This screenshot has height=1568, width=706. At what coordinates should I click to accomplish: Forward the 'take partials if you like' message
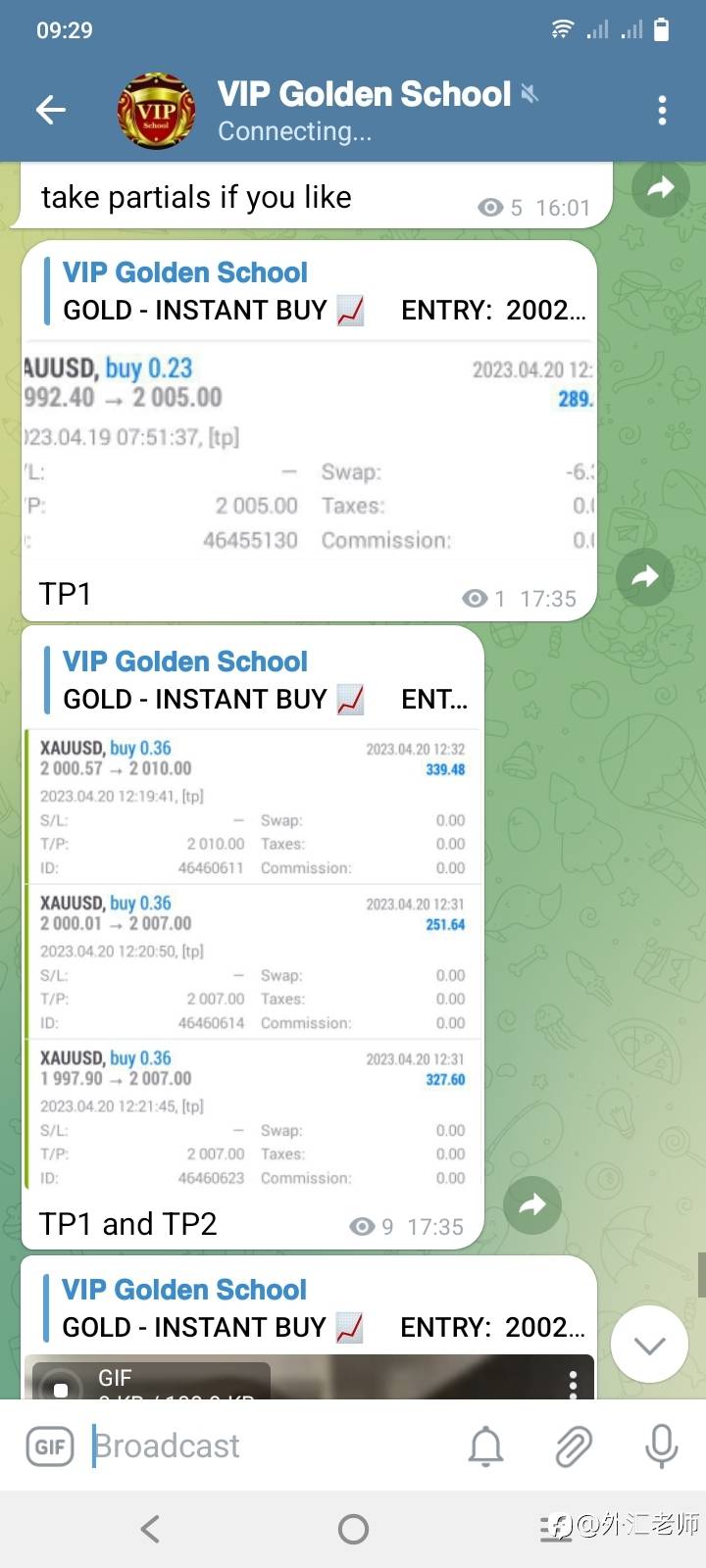(660, 187)
